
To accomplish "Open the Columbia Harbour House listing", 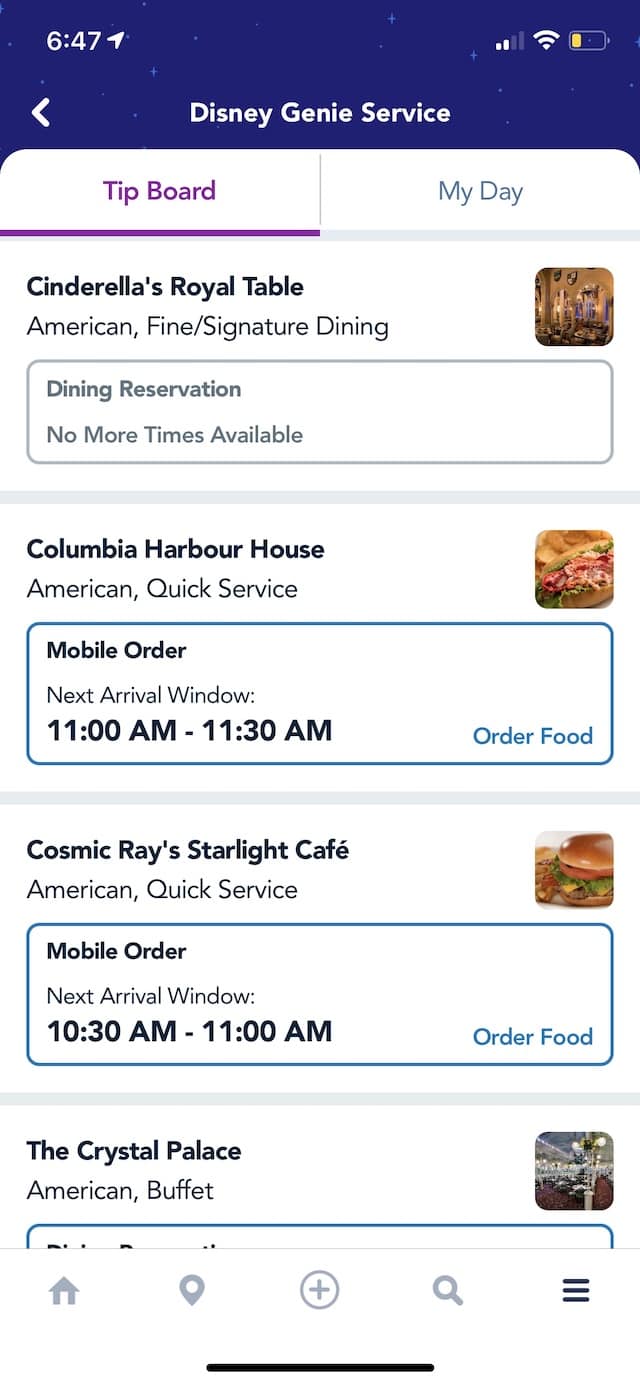I will (175, 549).
